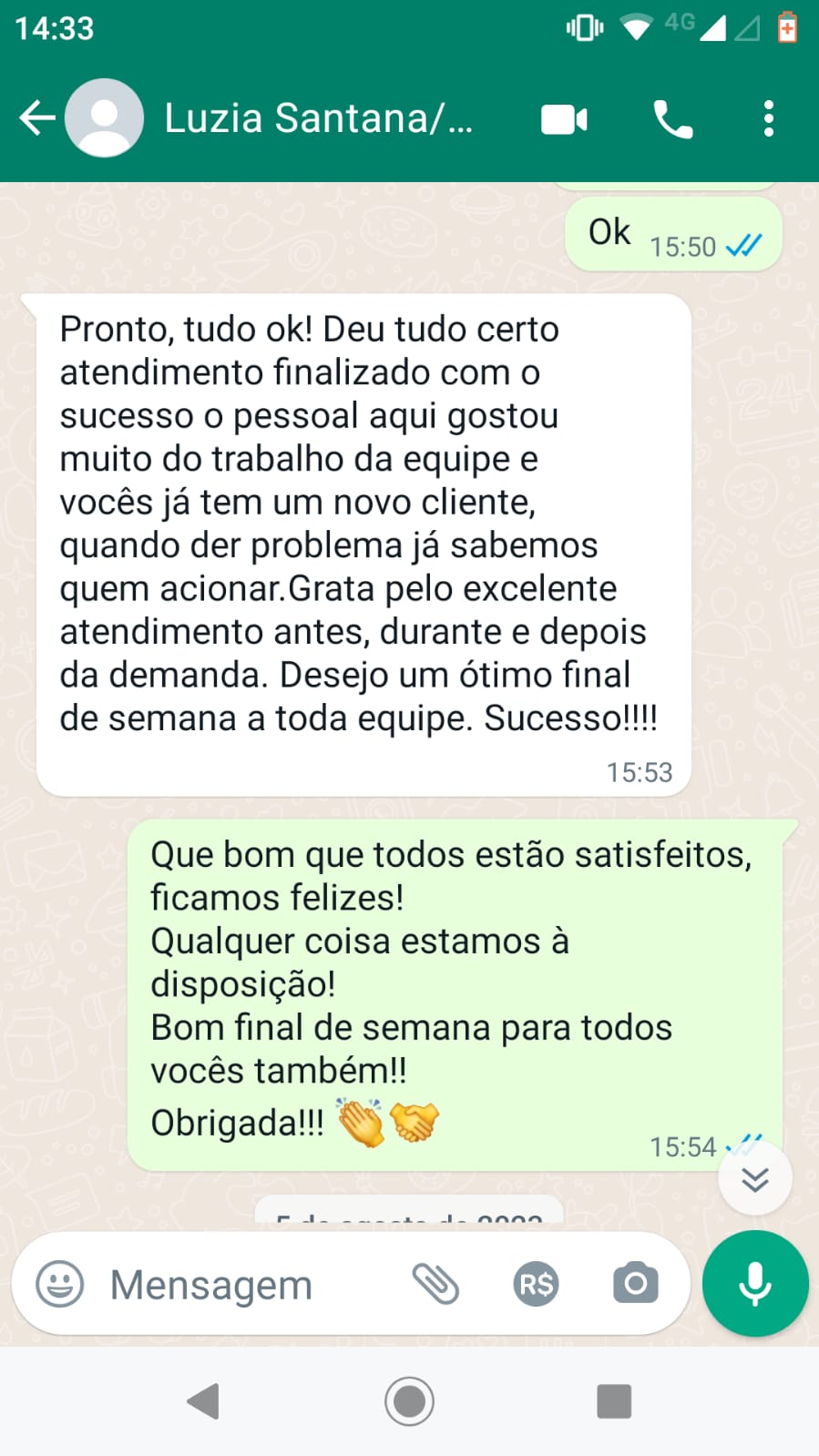Open the camera from the message bar
The width and height of the screenshot is (819, 1456).
pos(635,1284)
